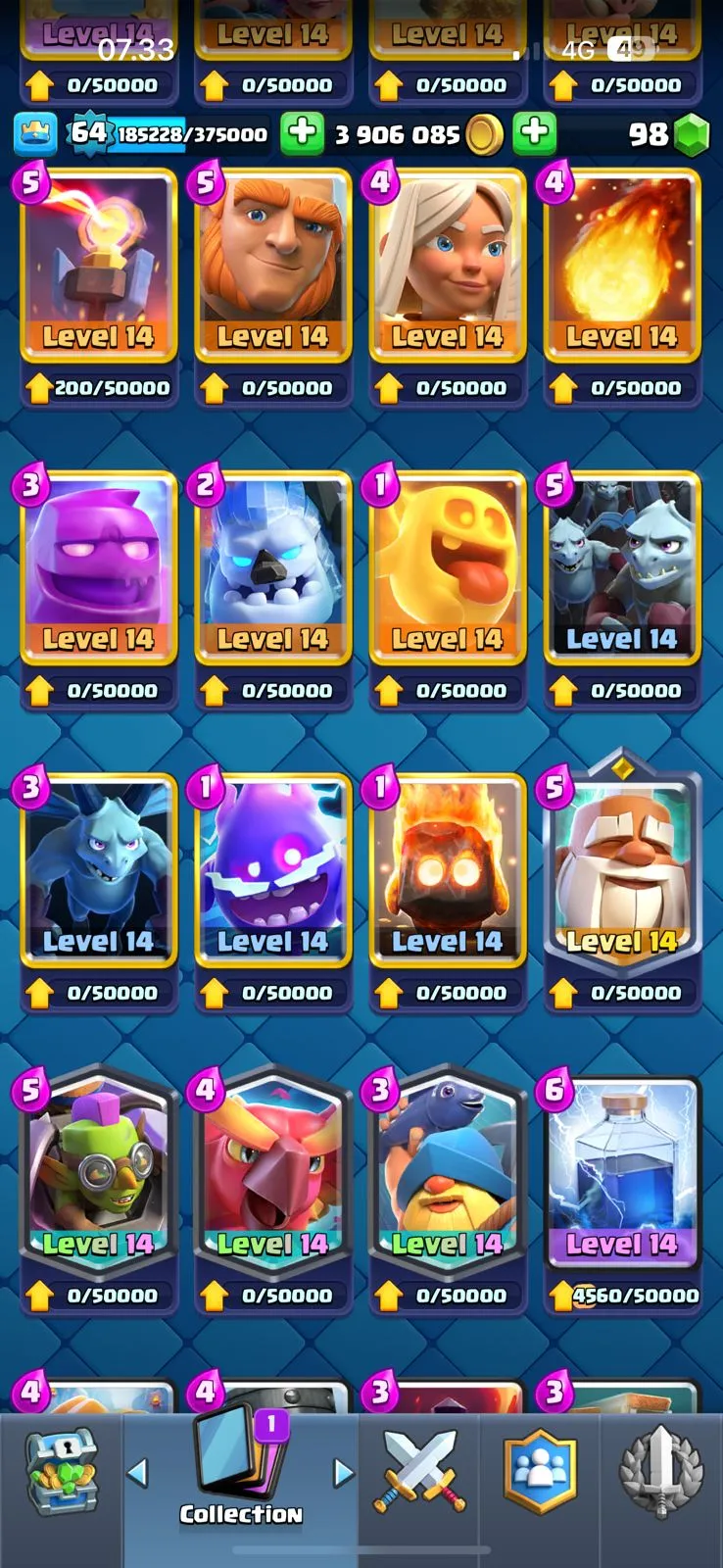Image resolution: width=723 pixels, height=1568 pixels.
Task: Open the Shop chest tab
Action: click(x=61, y=1472)
